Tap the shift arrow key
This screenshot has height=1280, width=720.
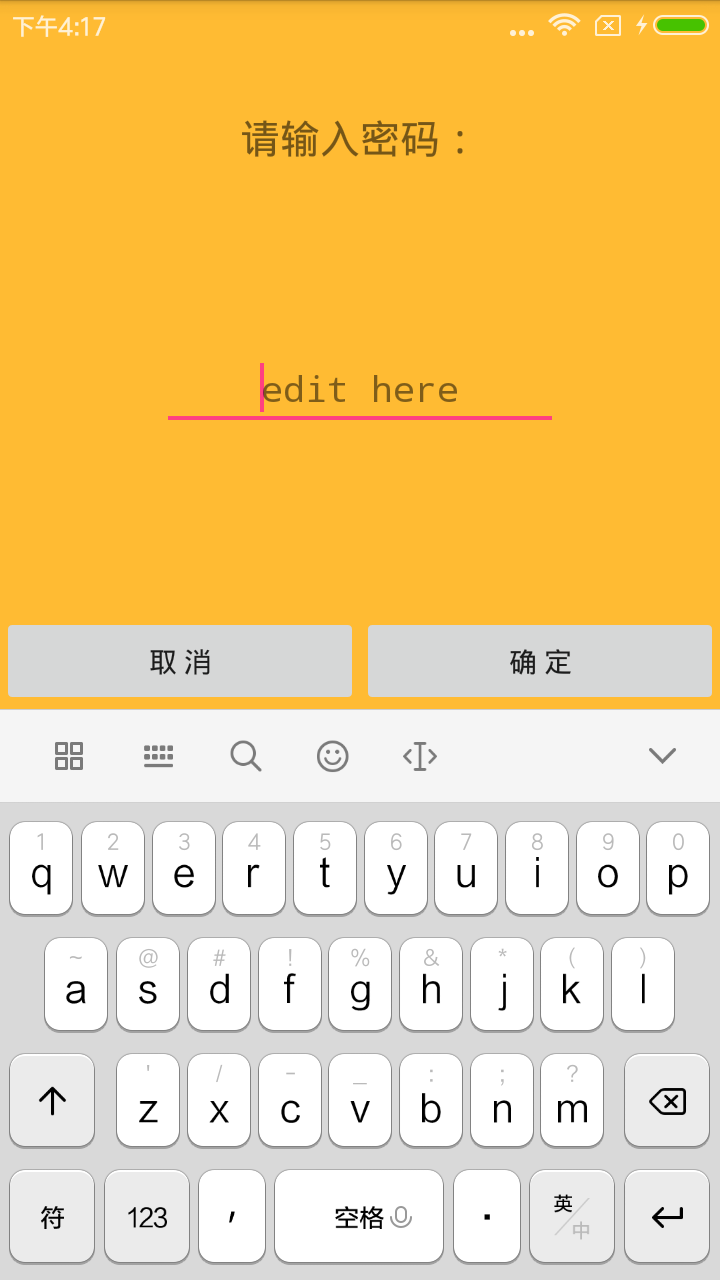point(52,1101)
